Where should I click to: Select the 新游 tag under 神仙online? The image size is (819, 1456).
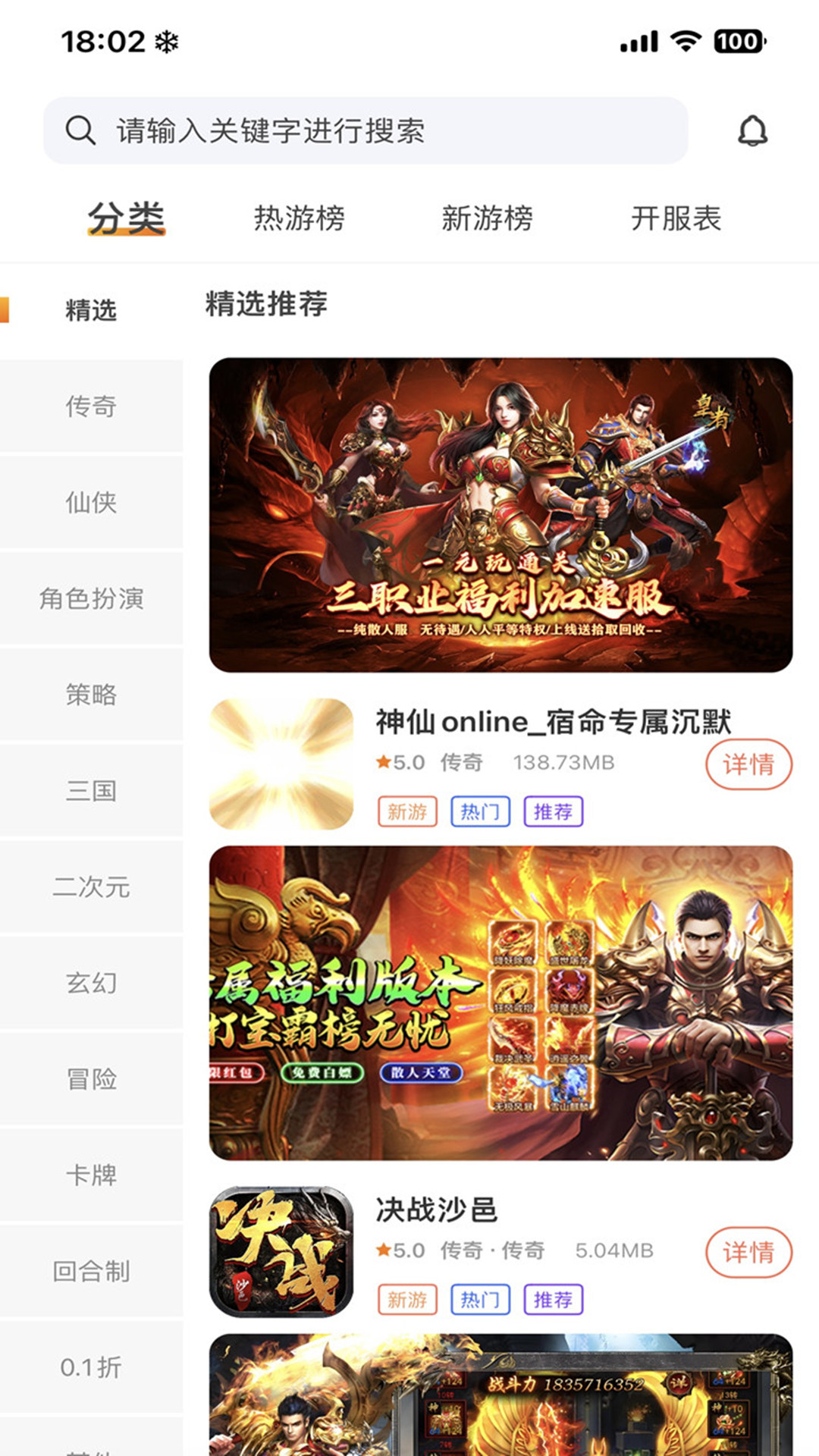[x=407, y=811]
